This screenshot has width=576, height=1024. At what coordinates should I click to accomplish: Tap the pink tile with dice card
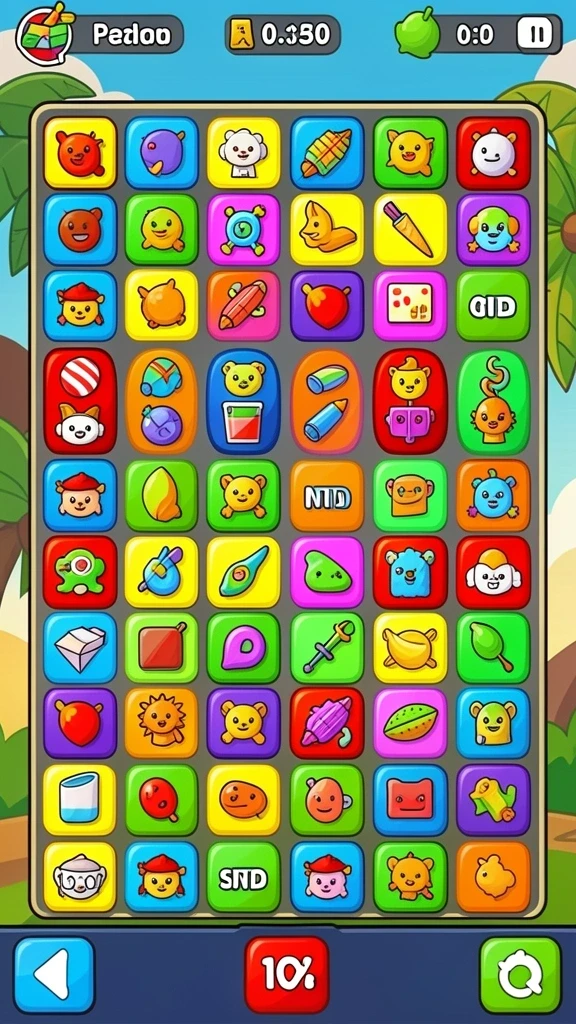pyautogui.click(x=410, y=306)
